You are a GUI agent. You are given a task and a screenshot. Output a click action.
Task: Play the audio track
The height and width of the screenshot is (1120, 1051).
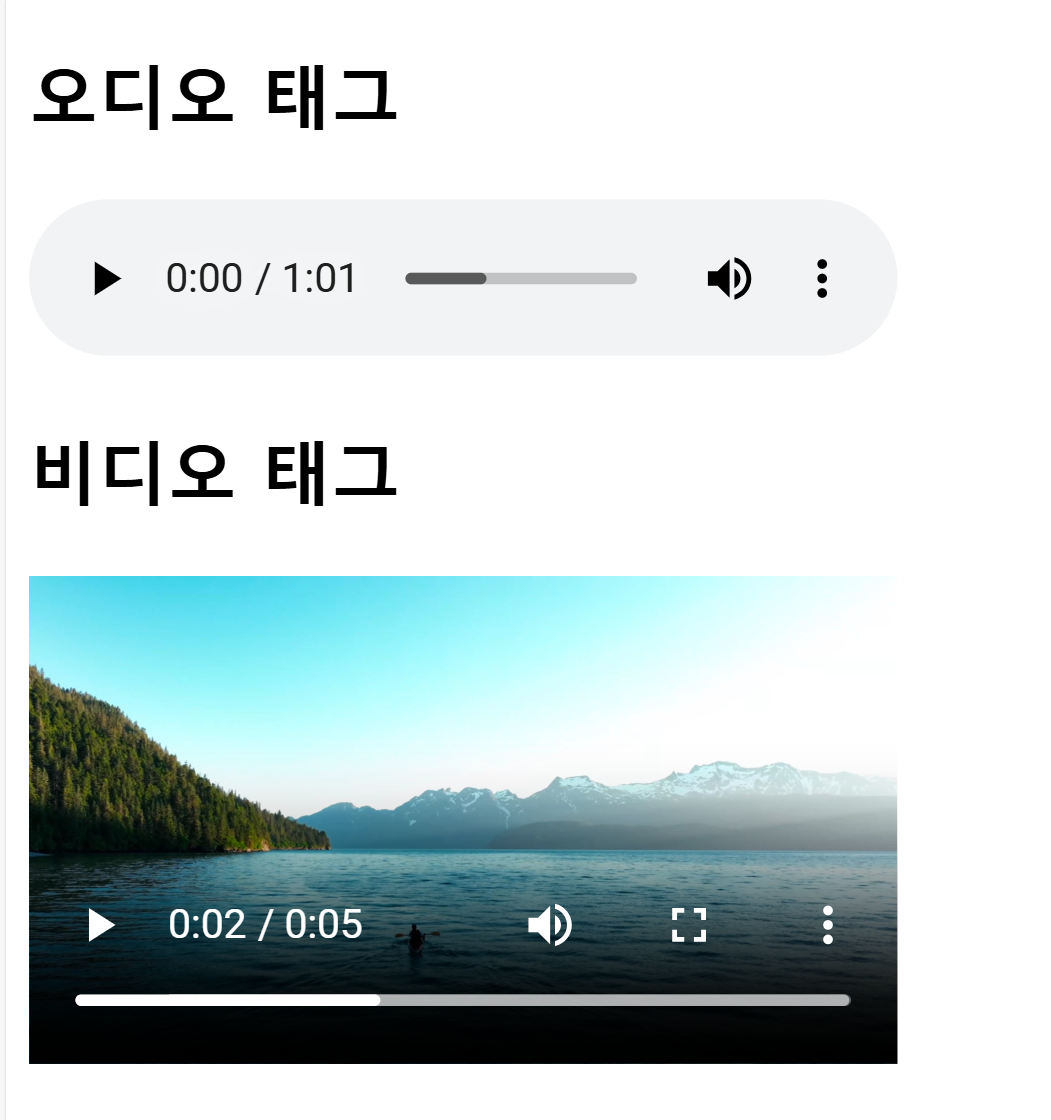[x=107, y=279]
